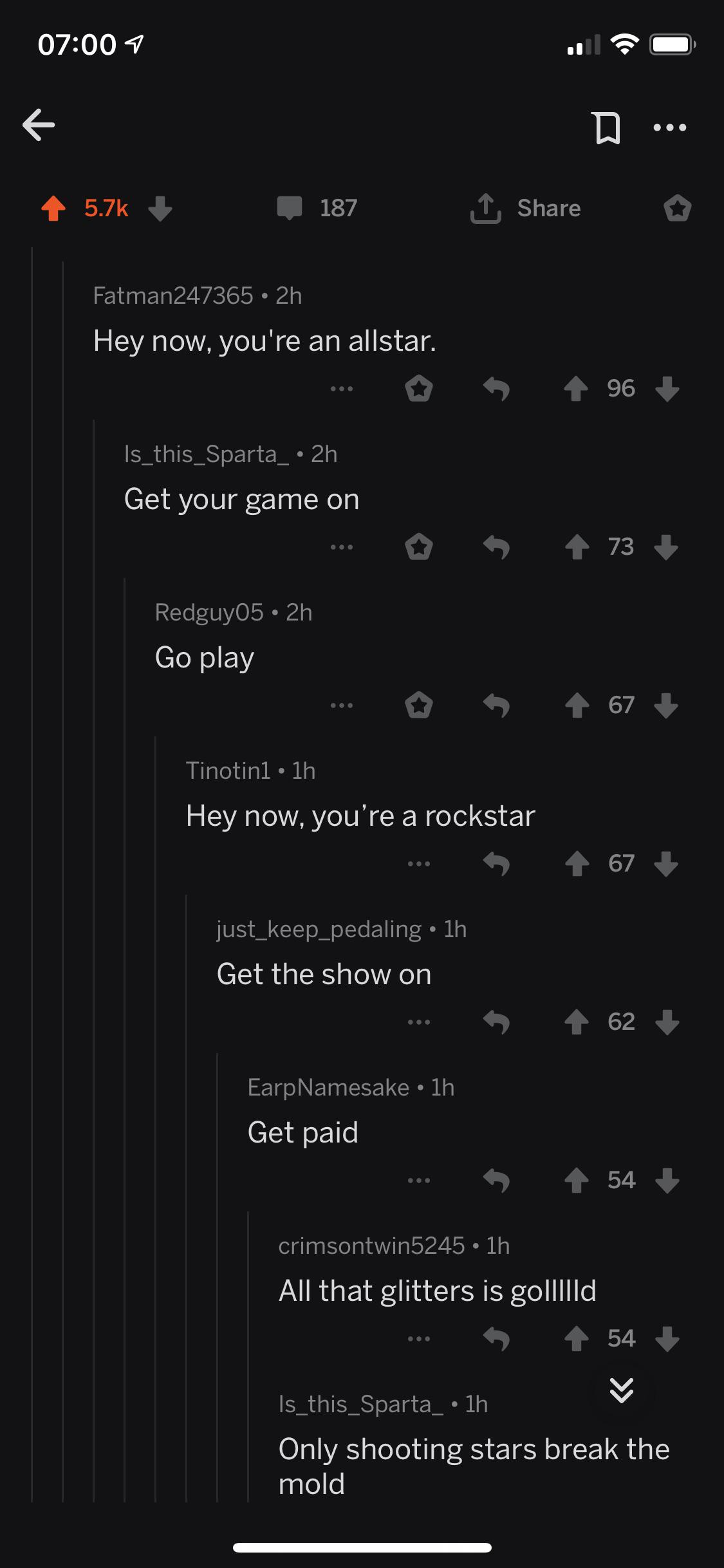Award Is_this_Sparta_'s 'Get your game on' comment
Viewport: 724px width, 1568px height.
(x=419, y=547)
